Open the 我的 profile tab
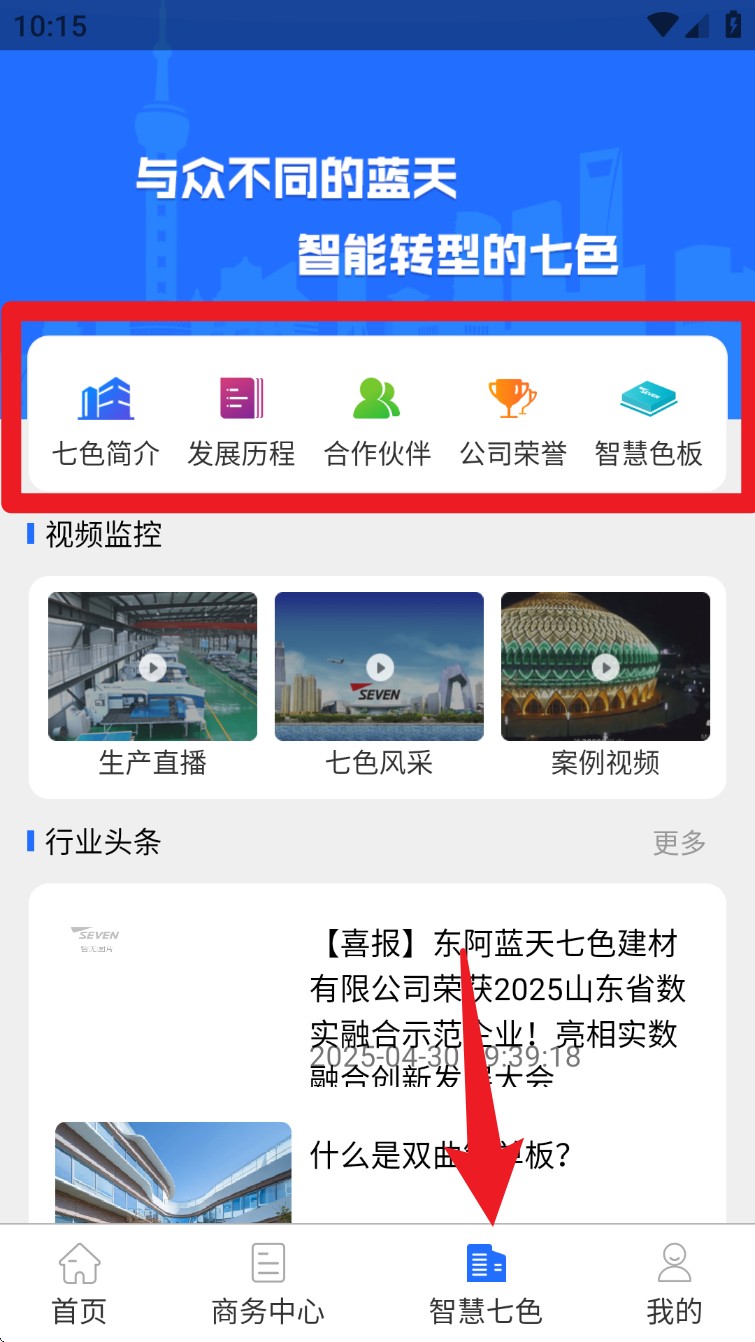 [674, 1284]
